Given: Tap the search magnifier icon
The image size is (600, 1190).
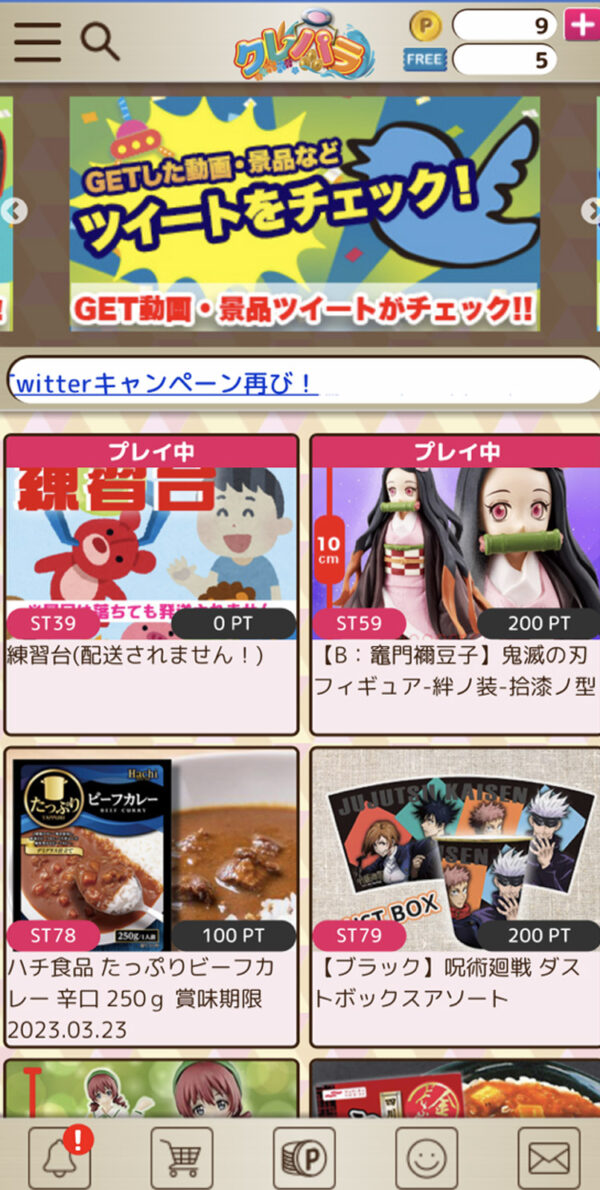Looking at the screenshot, I should (x=99, y=41).
